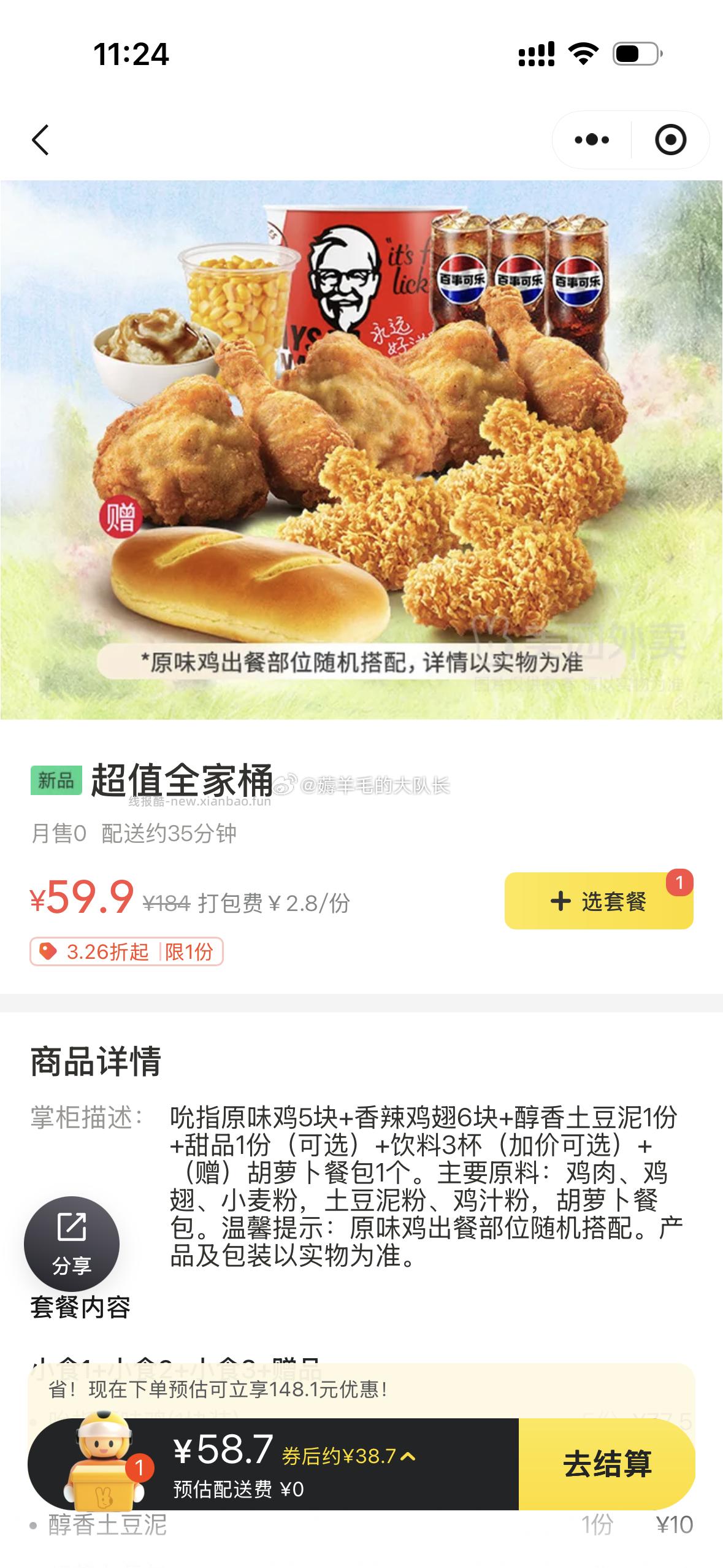
Task: Open the mini program more-options menu
Action: [592, 140]
